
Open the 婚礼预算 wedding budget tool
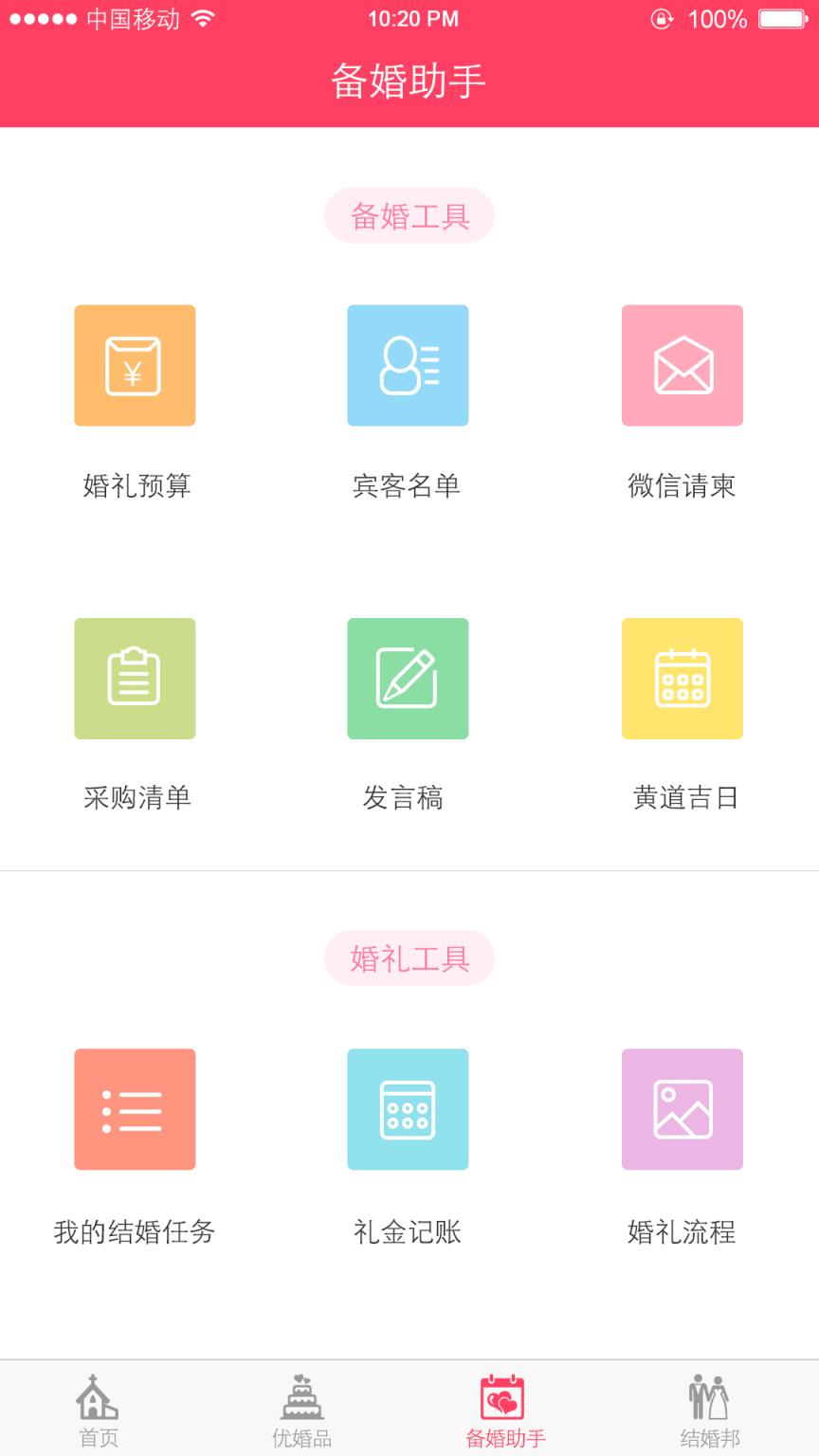point(135,365)
